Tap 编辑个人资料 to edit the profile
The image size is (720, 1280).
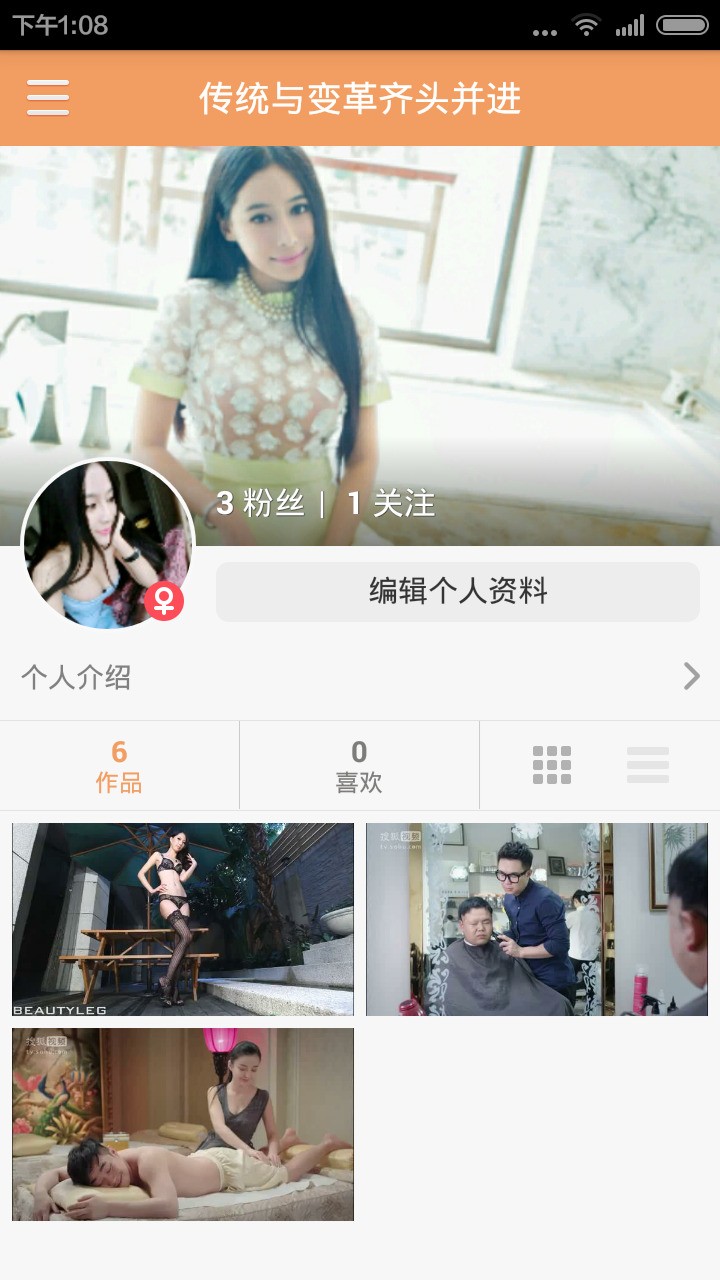tap(458, 591)
